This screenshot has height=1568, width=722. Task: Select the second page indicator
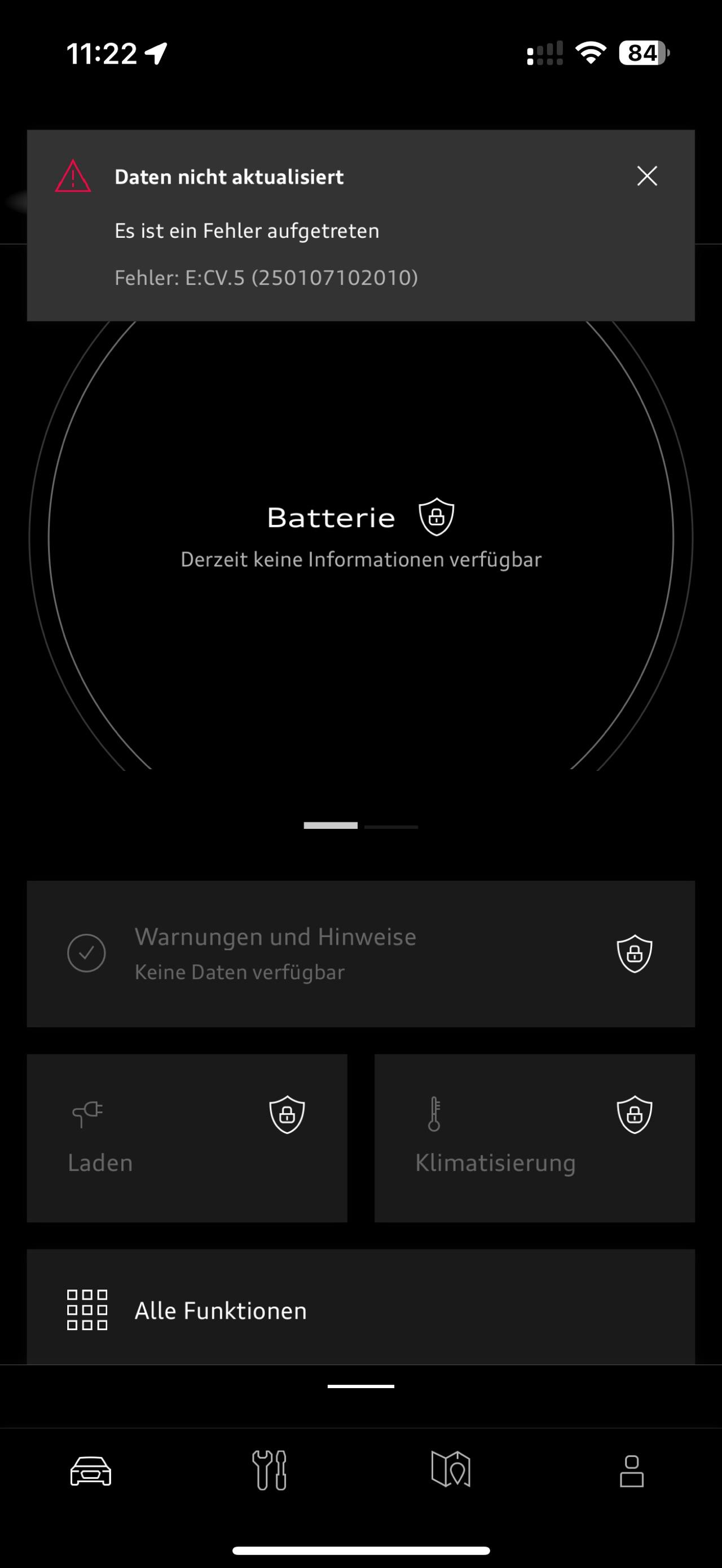tap(391, 827)
